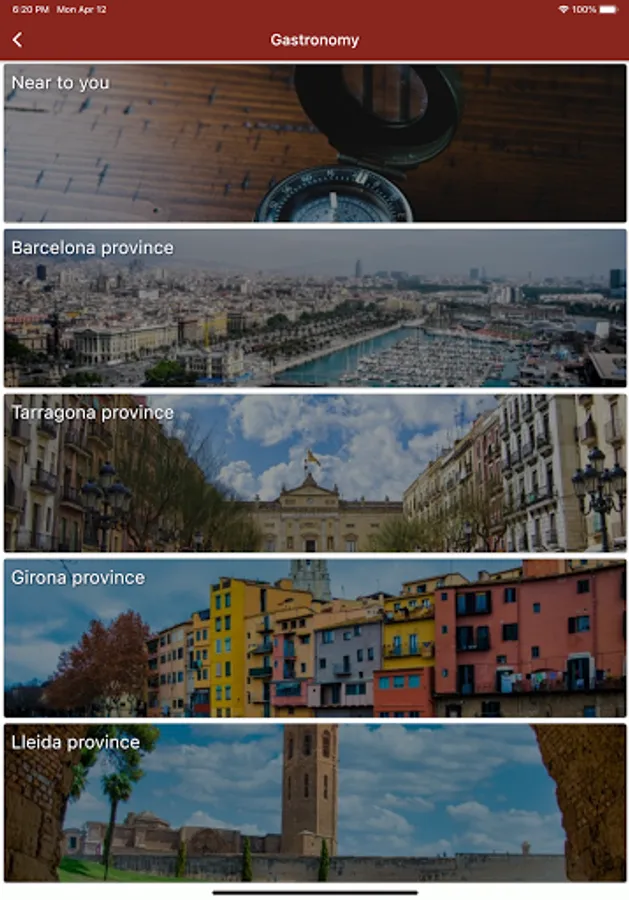
Task: Open the Near to you card
Action: 315,143
